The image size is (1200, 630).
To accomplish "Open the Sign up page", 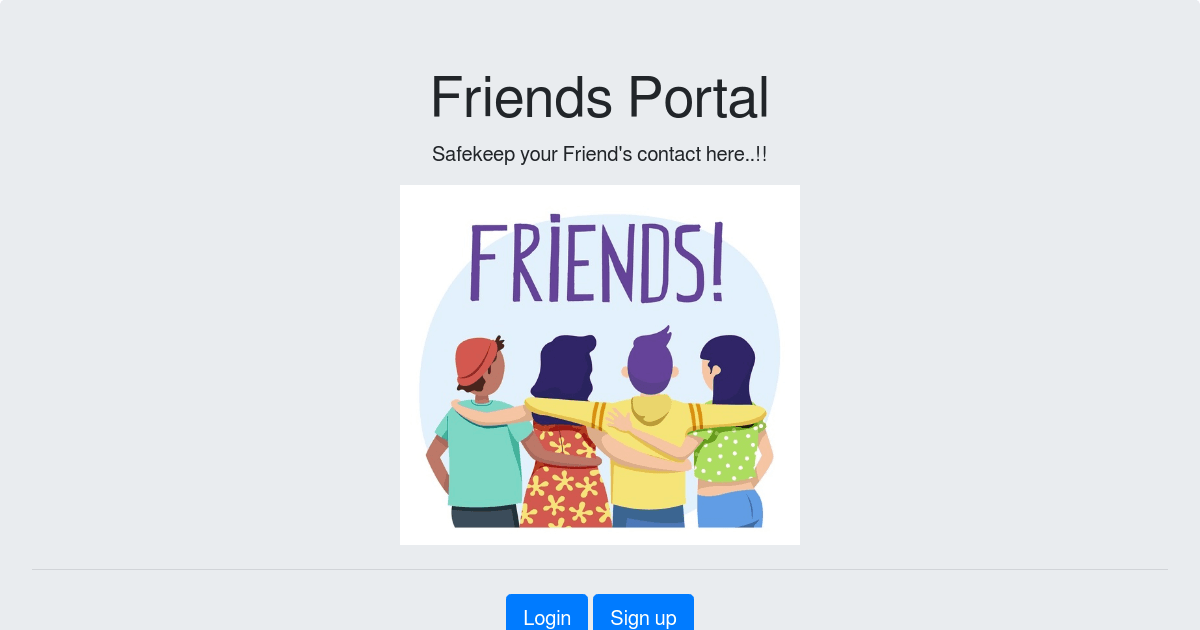I will tap(643, 613).
